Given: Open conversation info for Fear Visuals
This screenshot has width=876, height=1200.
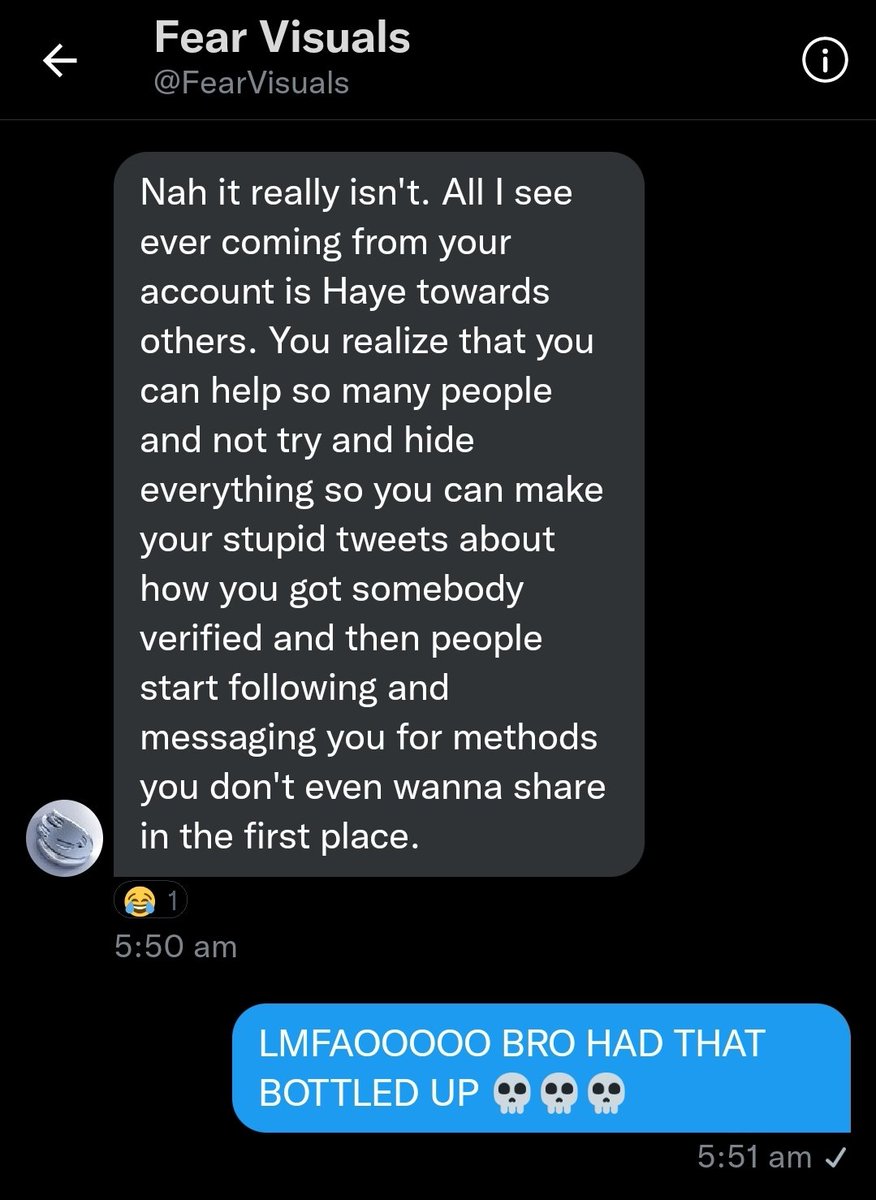Looking at the screenshot, I should click(825, 63).
